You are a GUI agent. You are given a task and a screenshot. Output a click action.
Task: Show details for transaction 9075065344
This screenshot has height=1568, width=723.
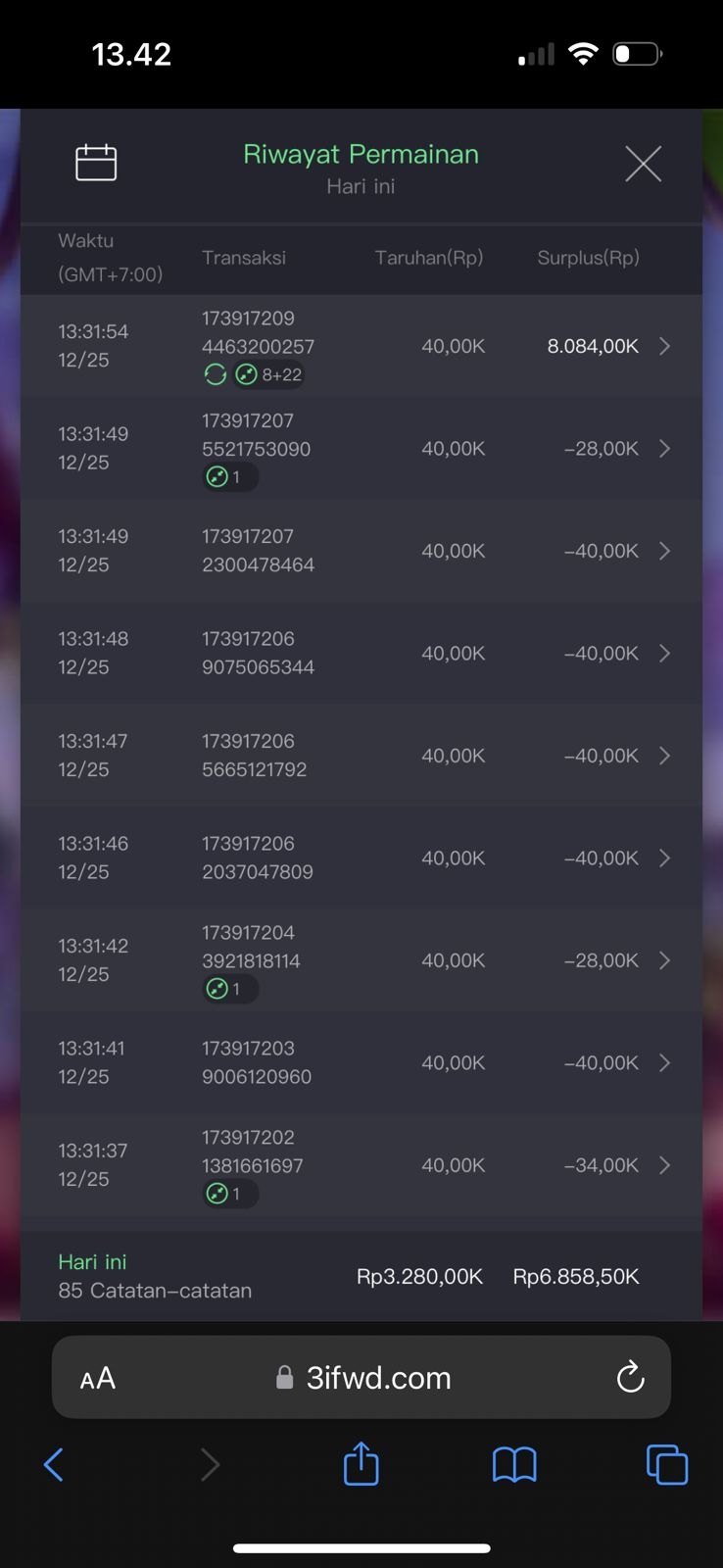point(663,654)
